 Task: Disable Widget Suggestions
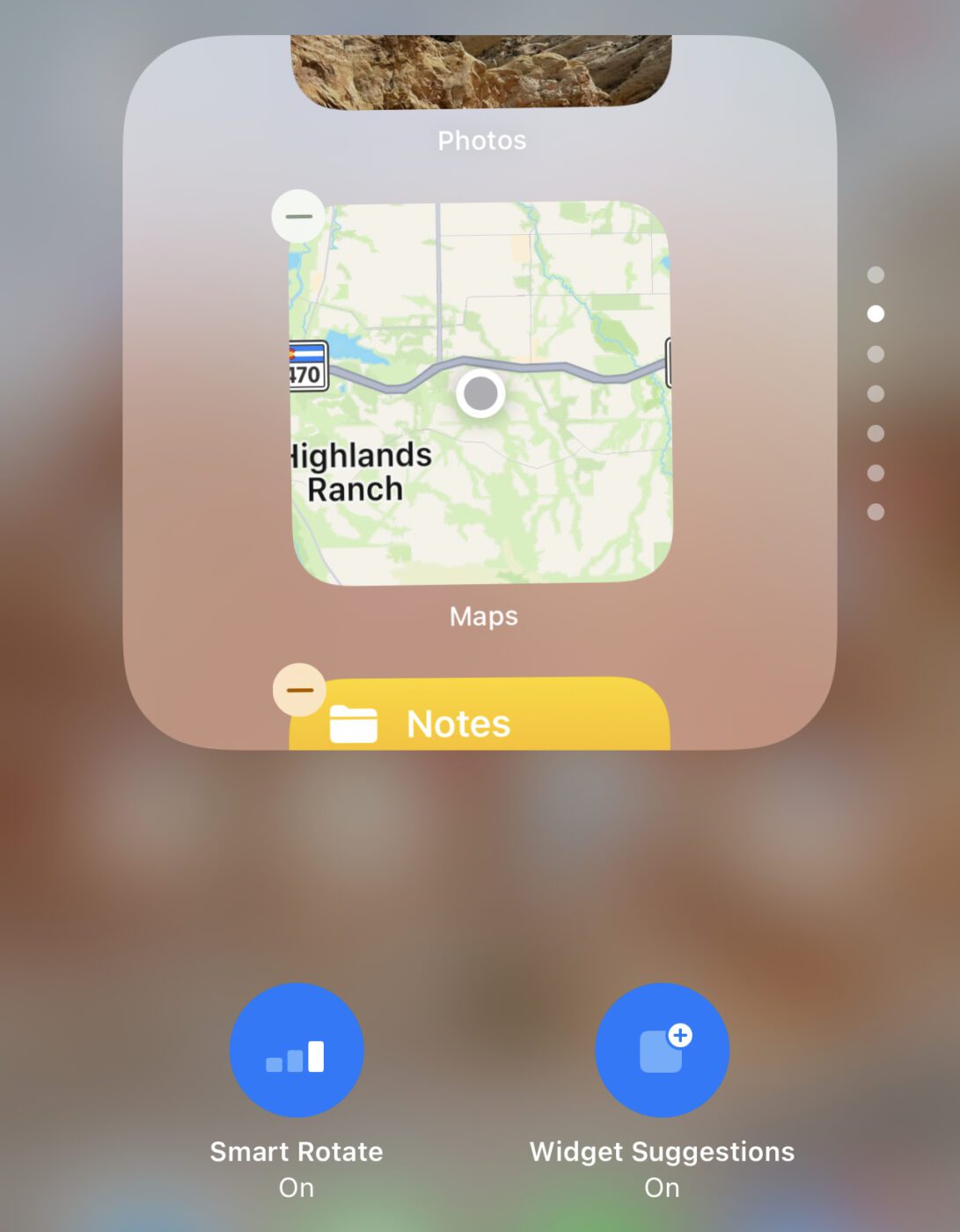(662, 1050)
